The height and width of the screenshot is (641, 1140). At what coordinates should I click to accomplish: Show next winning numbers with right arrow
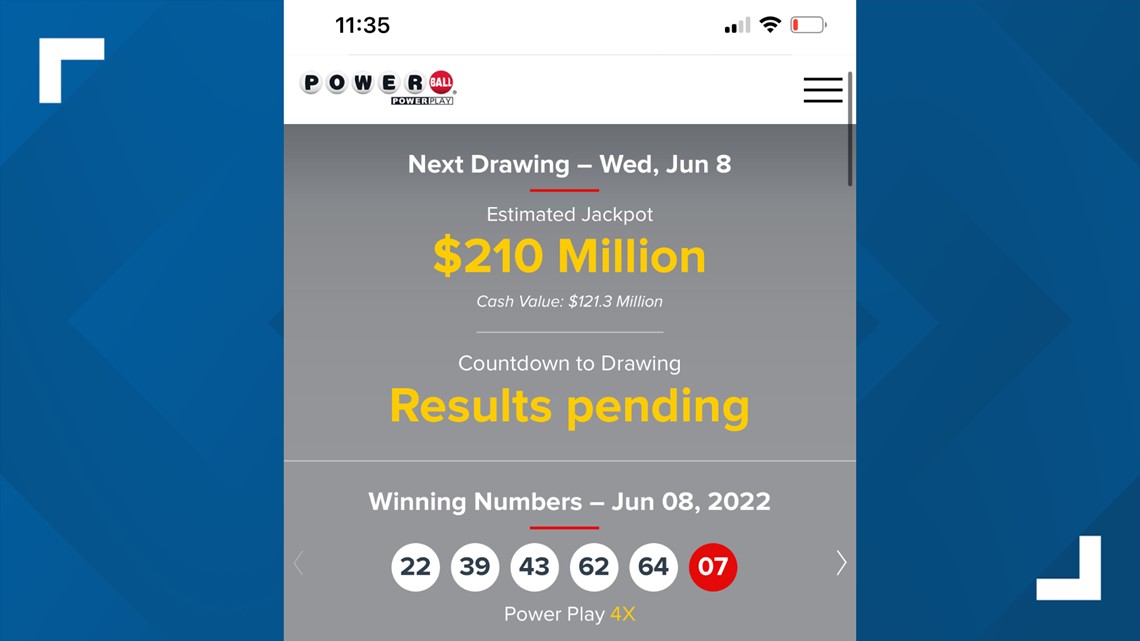pos(840,564)
